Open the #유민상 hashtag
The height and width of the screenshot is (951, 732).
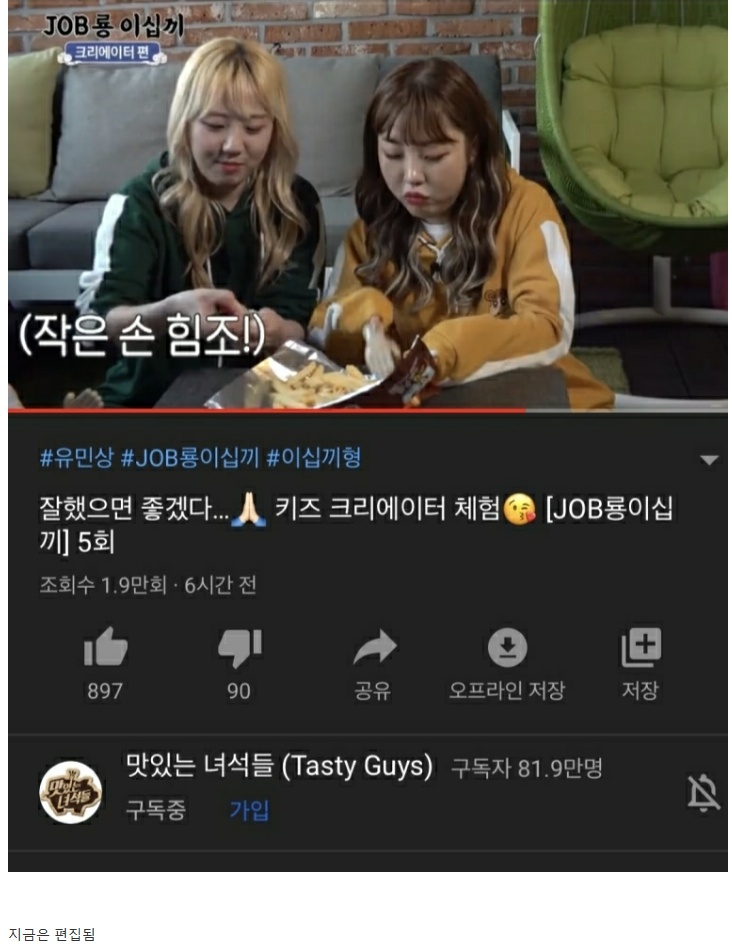[x=76, y=458]
